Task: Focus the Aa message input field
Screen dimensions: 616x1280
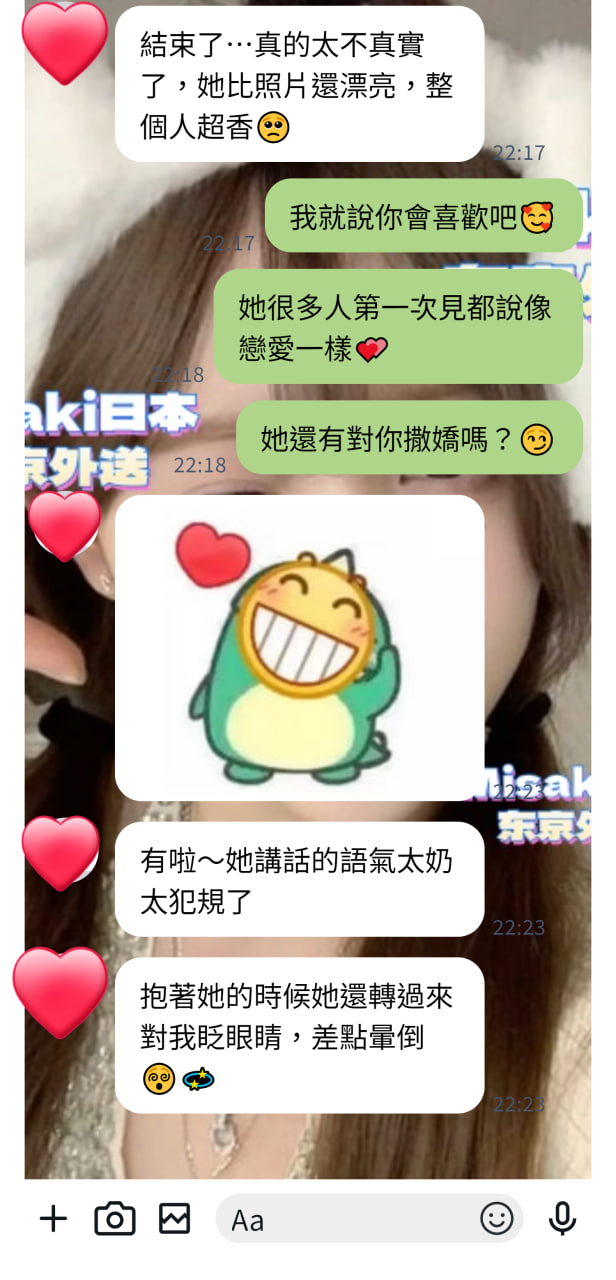Action: (x=350, y=1219)
